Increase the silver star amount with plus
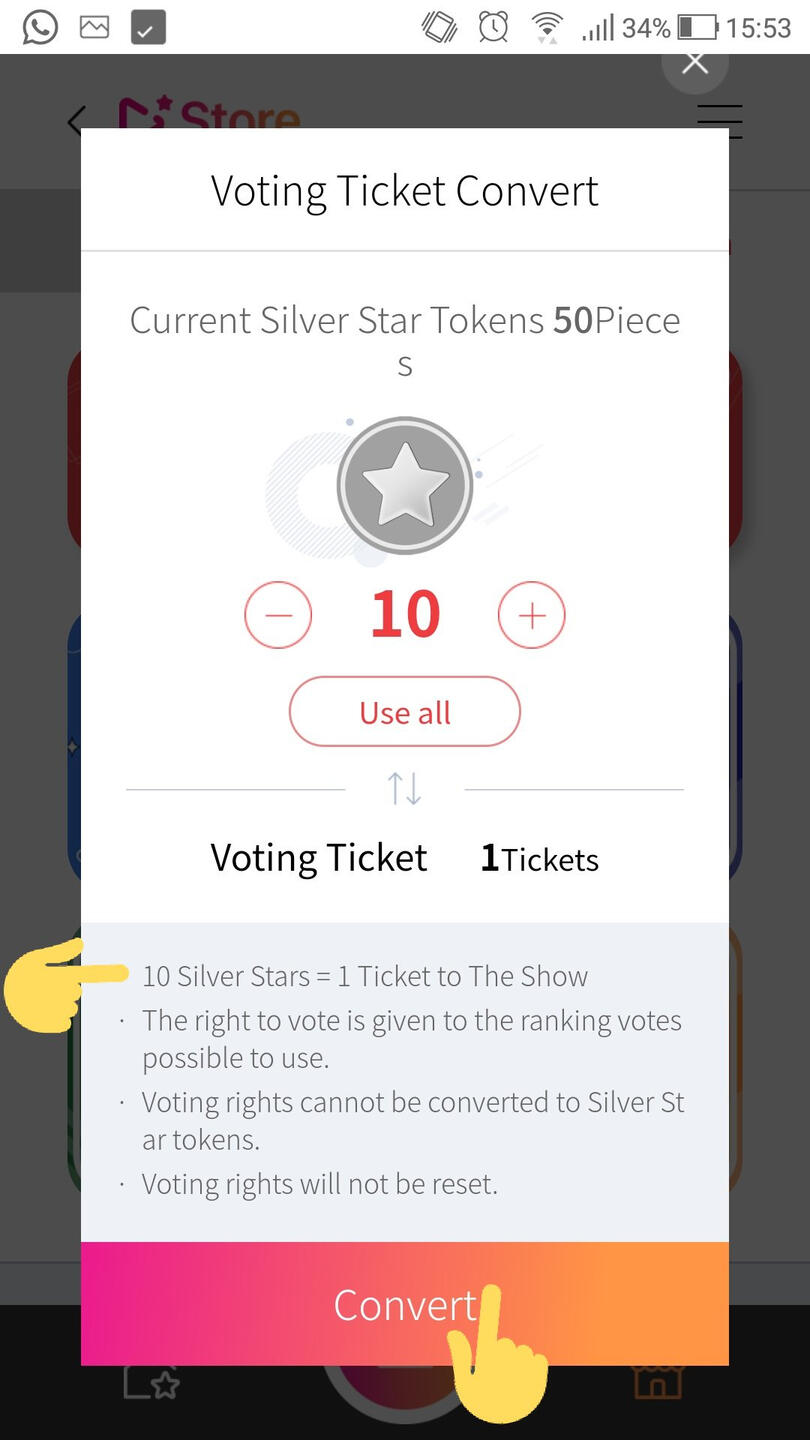Screen dimensions: 810x1440 pyautogui.click(x=532, y=615)
